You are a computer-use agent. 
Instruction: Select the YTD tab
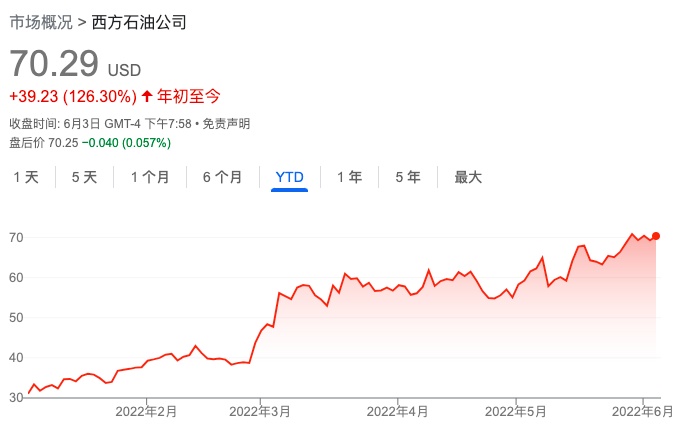click(289, 177)
